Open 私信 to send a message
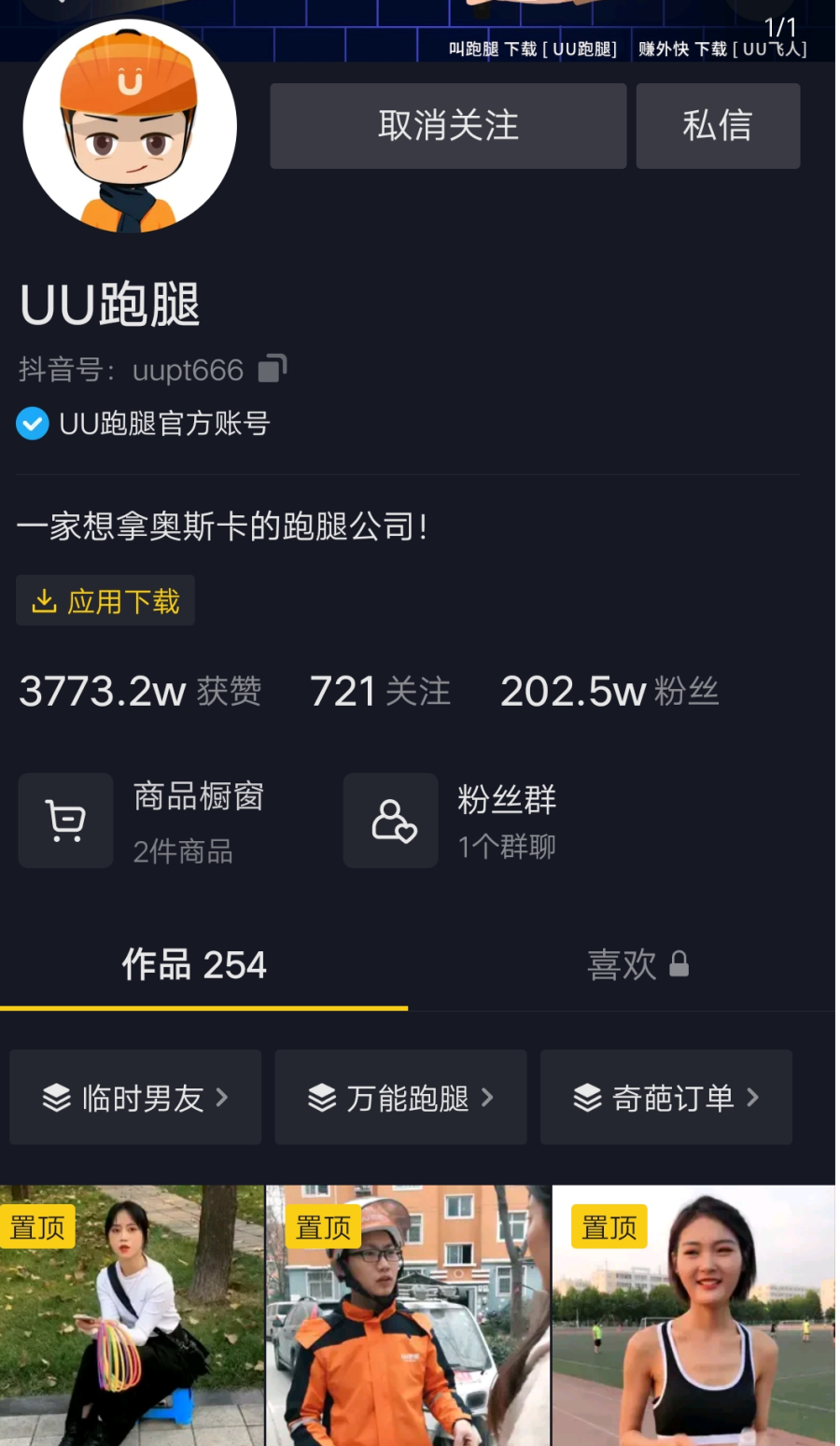Viewport: 840px width, 1446px height. [718, 126]
